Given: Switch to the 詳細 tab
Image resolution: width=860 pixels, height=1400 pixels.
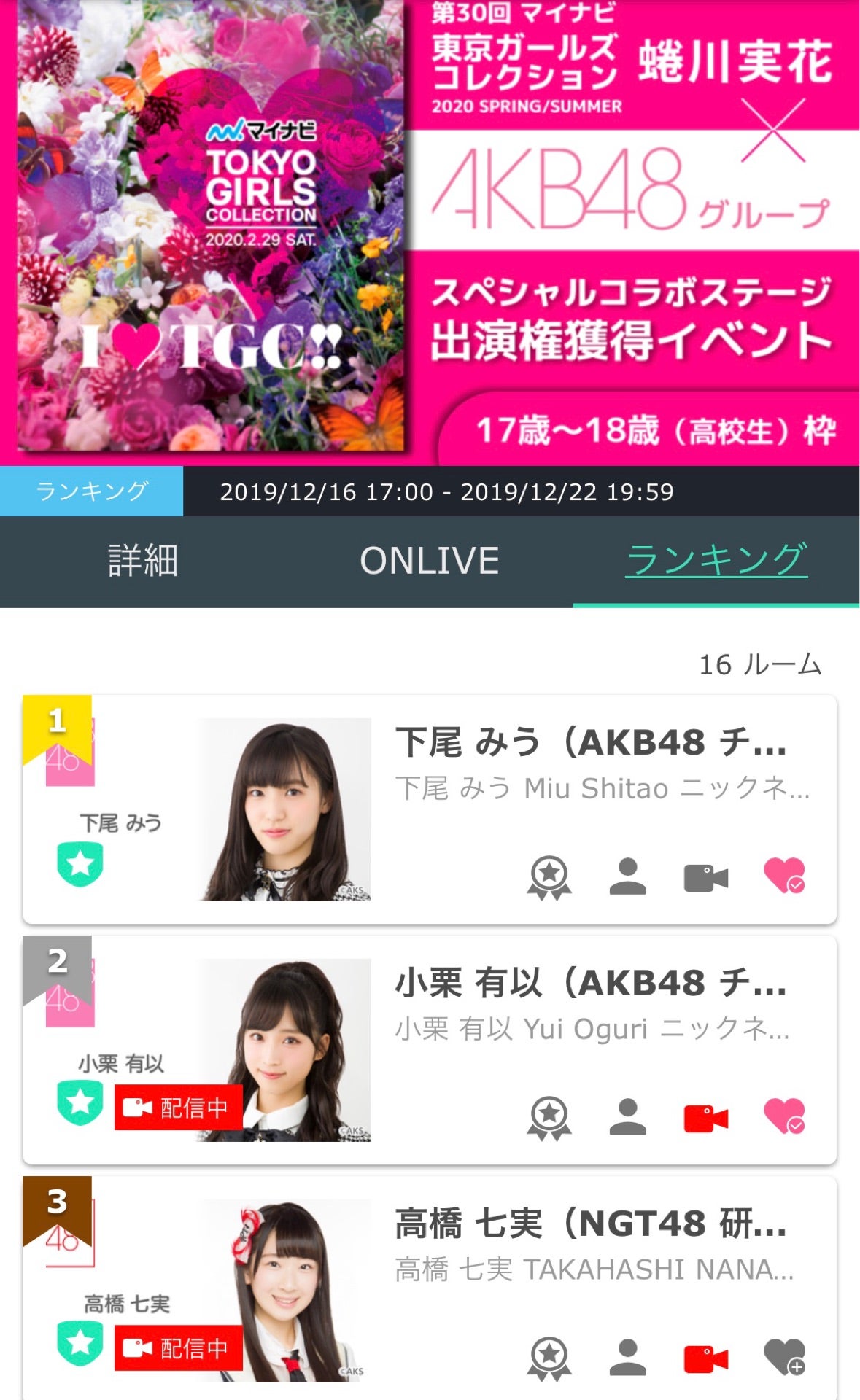Looking at the screenshot, I should pyautogui.click(x=143, y=561).
